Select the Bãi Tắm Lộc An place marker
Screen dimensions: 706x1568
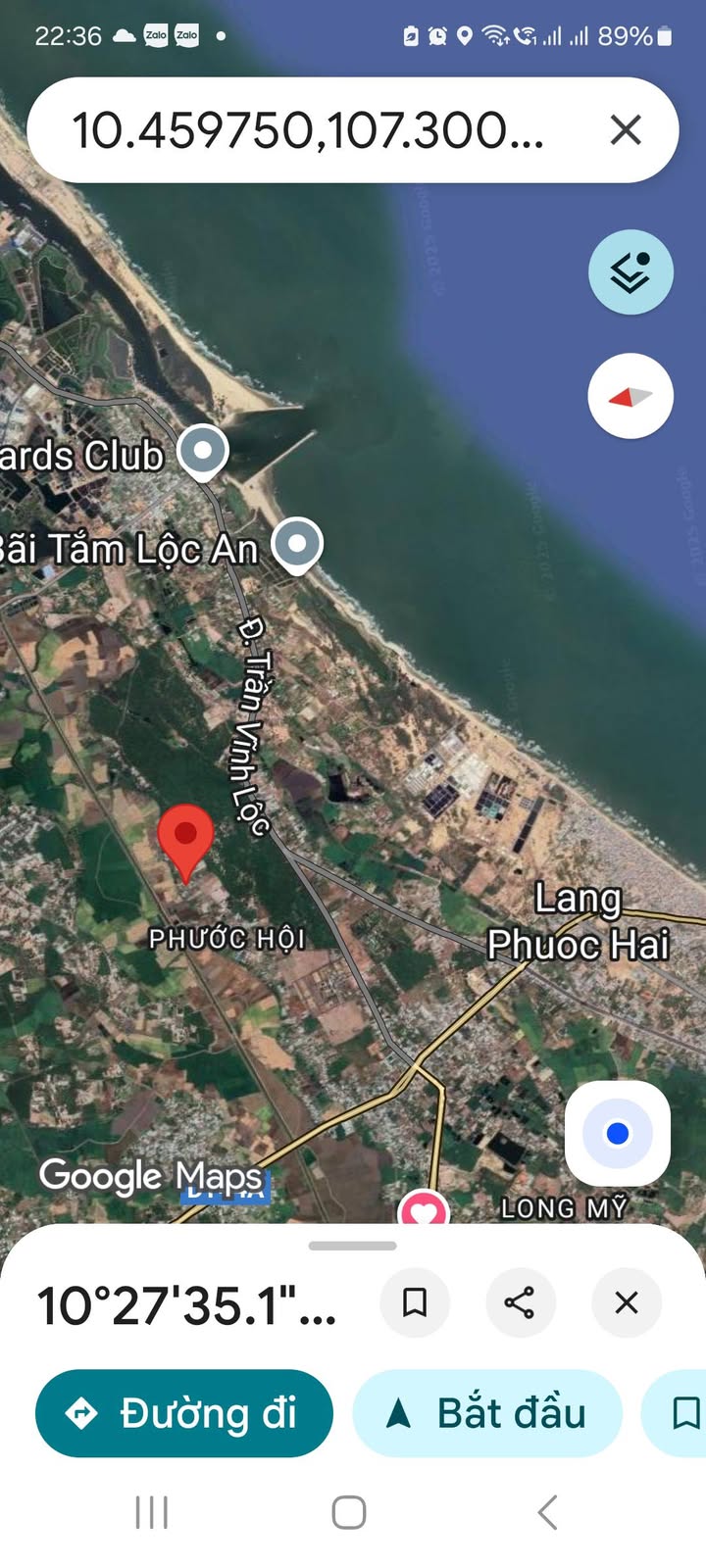click(297, 543)
